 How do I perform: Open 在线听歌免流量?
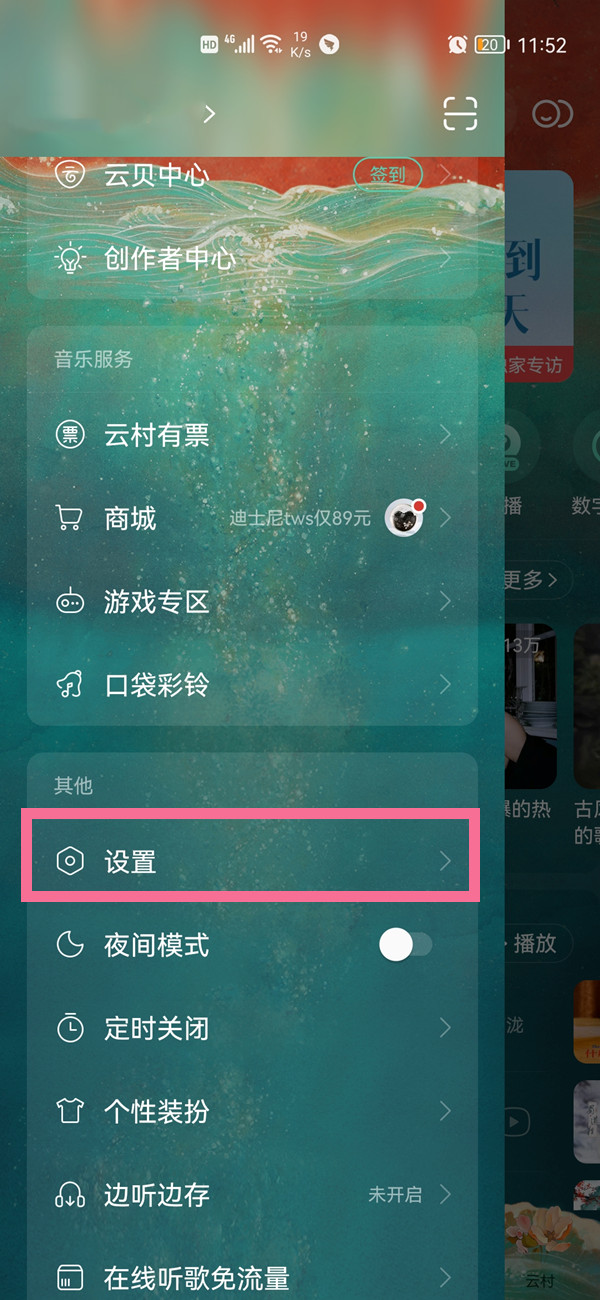click(x=250, y=1277)
